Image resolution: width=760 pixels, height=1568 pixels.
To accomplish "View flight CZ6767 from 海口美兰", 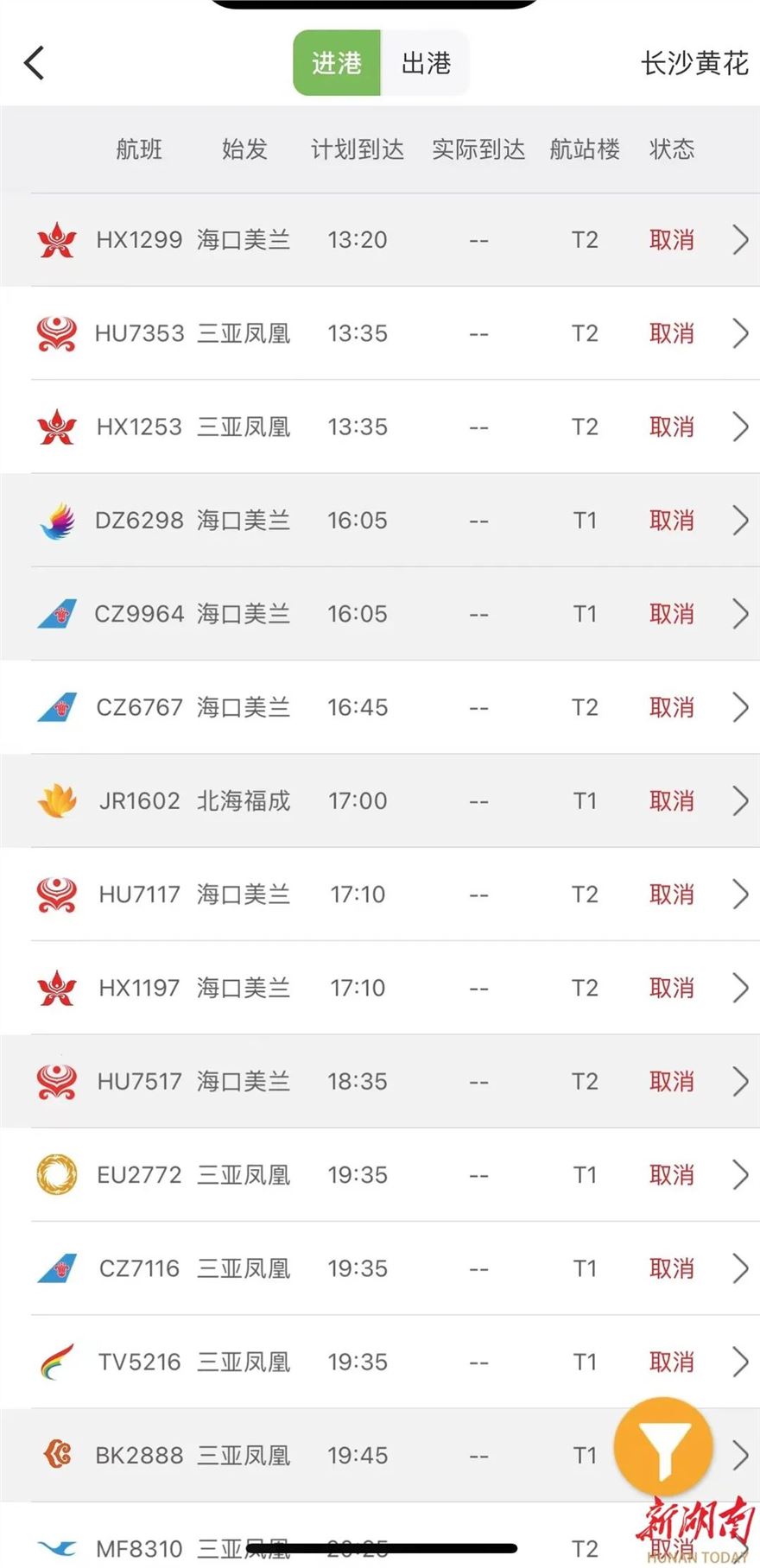I will (x=380, y=708).
